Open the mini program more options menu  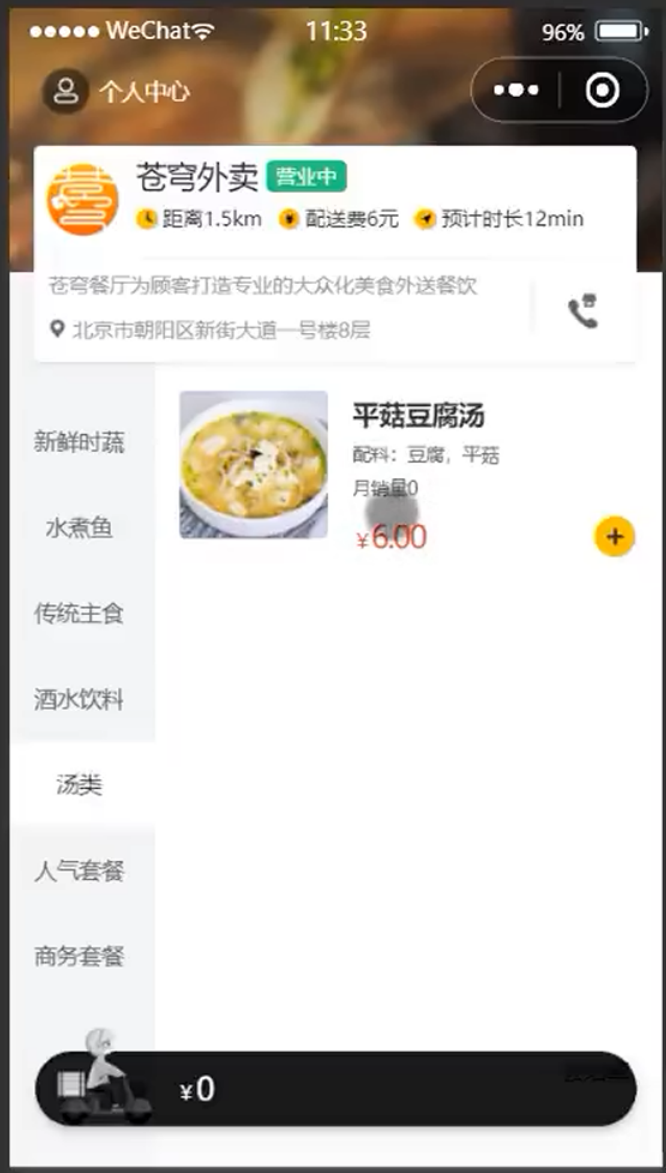point(516,91)
